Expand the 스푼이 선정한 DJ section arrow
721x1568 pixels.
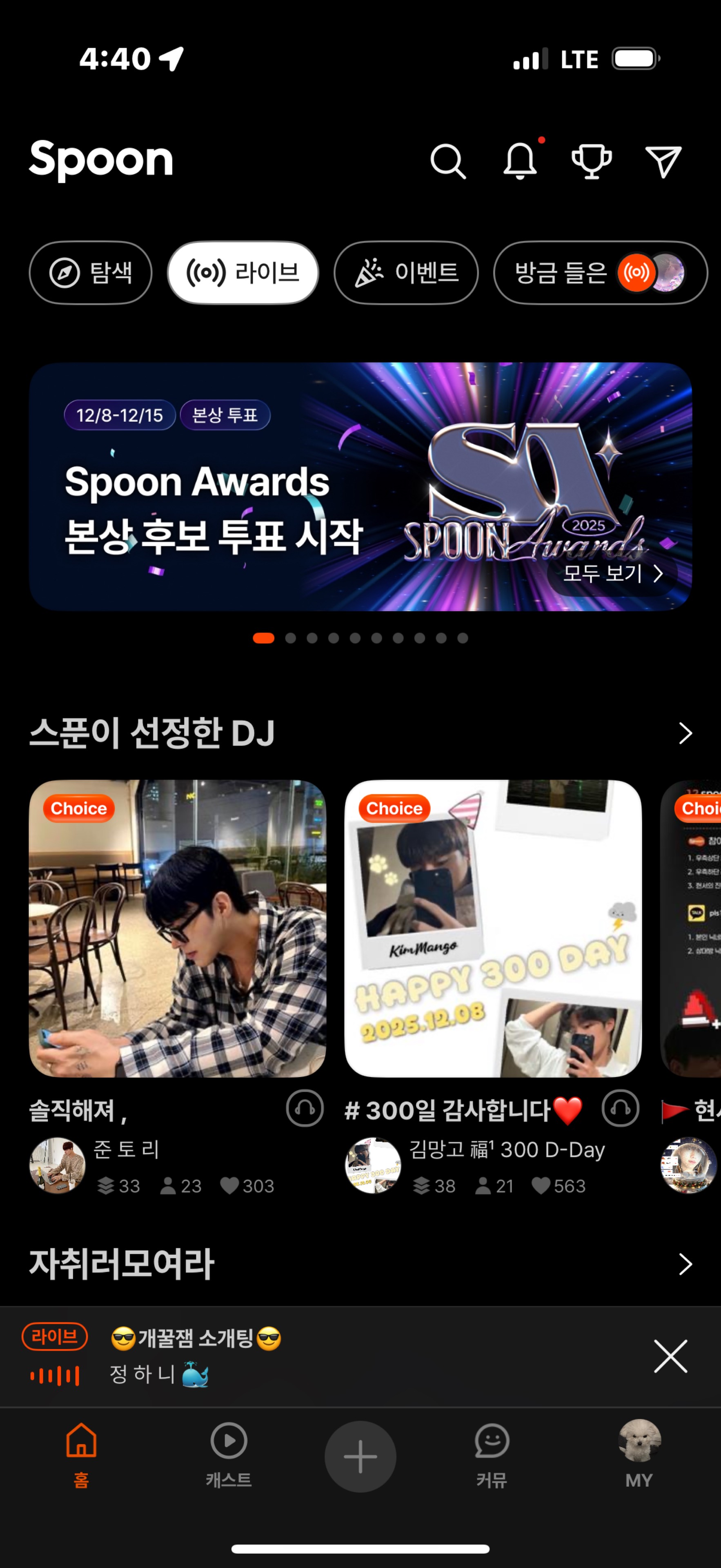tap(685, 733)
